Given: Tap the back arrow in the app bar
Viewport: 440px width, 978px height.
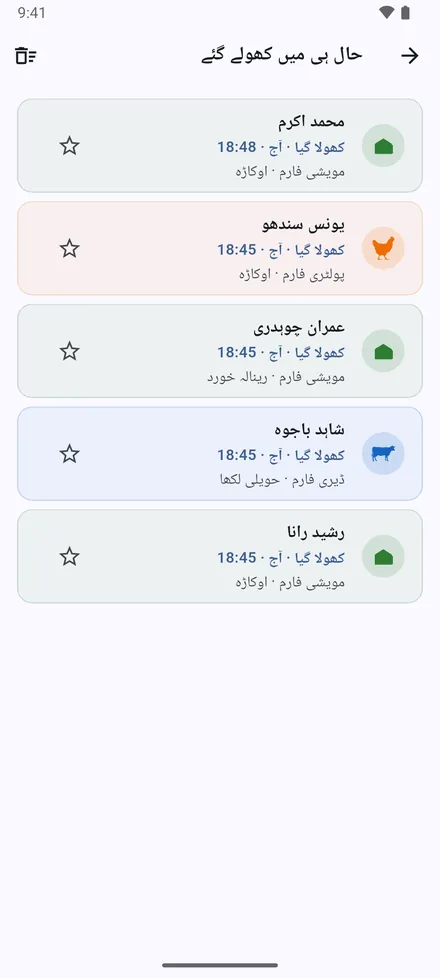Looking at the screenshot, I should point(409,56).
